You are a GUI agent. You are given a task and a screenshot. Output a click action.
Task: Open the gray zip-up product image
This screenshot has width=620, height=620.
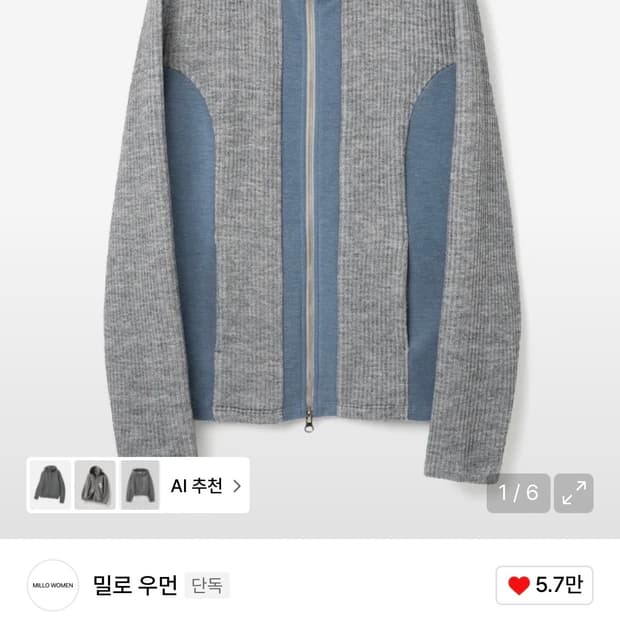click(x=310, y=237)
